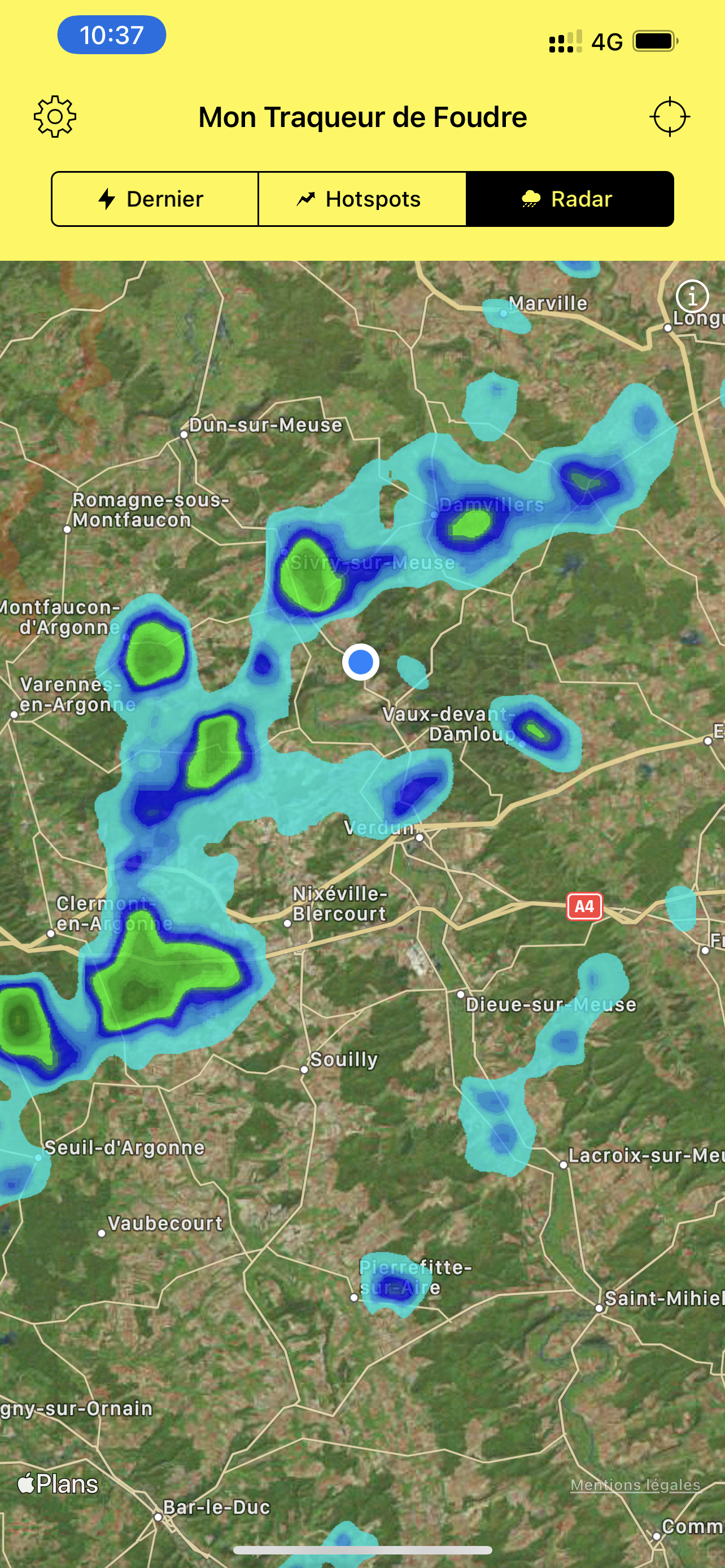Open the settings gear
This screenshot has height=1568, width=725.
[x=55, y=116]
